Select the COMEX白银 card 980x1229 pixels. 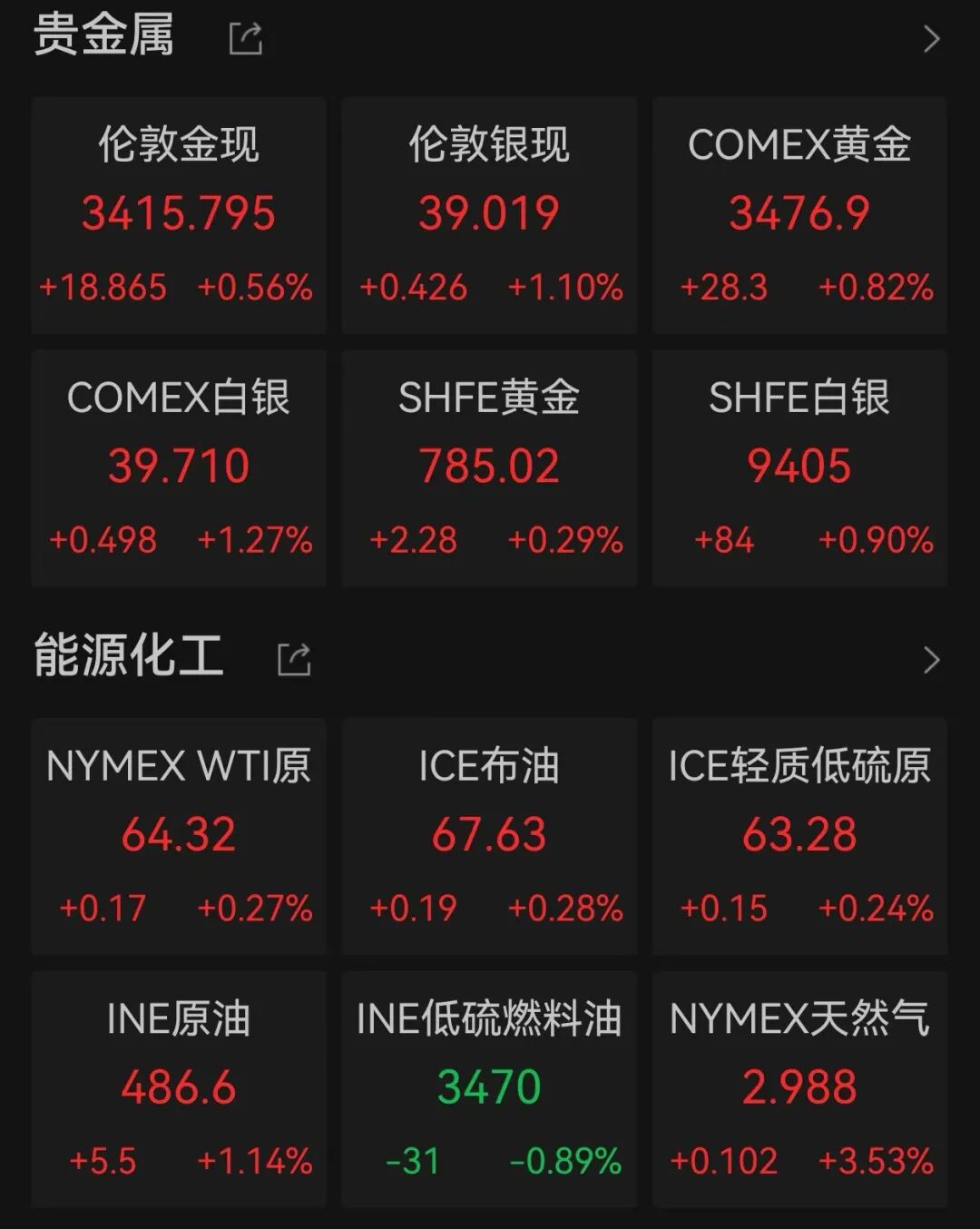click(179, 467)
